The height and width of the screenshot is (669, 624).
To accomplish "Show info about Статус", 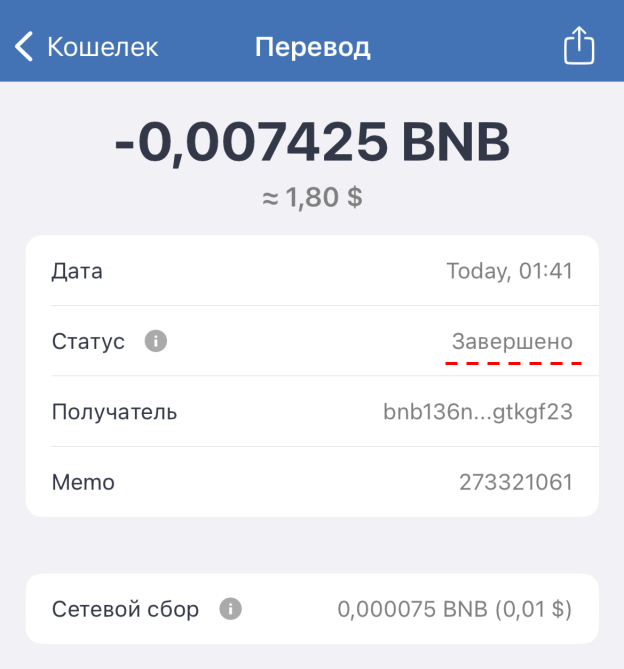I will point(155,342).
